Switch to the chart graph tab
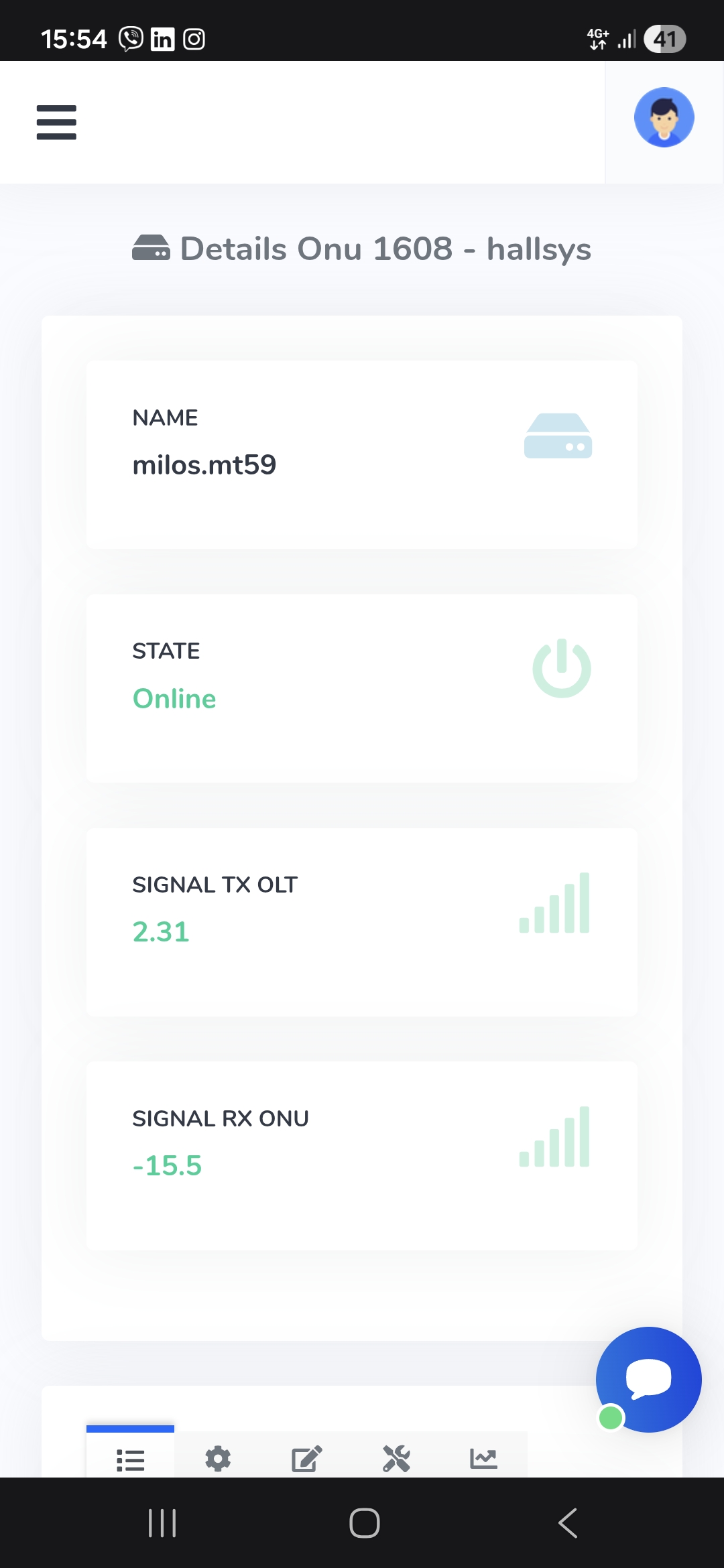Viewport: 724px width, 1568px height. pos(483,1459)
